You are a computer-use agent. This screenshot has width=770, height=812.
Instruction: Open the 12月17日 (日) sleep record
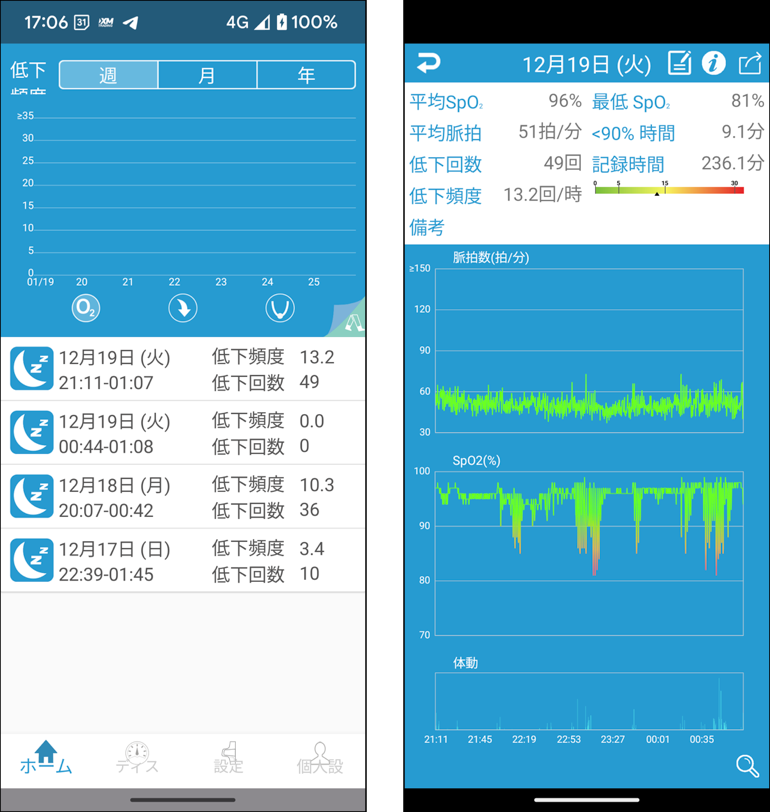[182, 561]
